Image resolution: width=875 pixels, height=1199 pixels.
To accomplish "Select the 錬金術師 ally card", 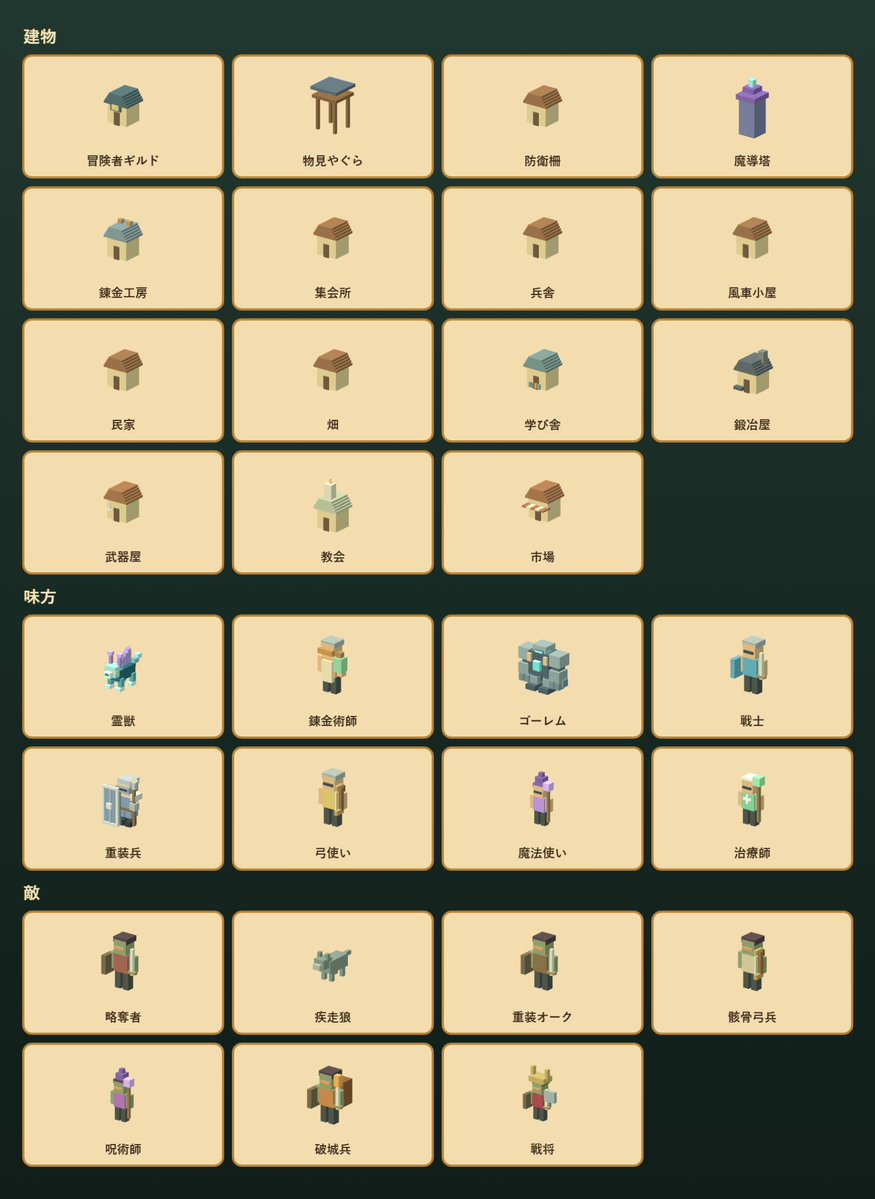I will coord(333,677).
